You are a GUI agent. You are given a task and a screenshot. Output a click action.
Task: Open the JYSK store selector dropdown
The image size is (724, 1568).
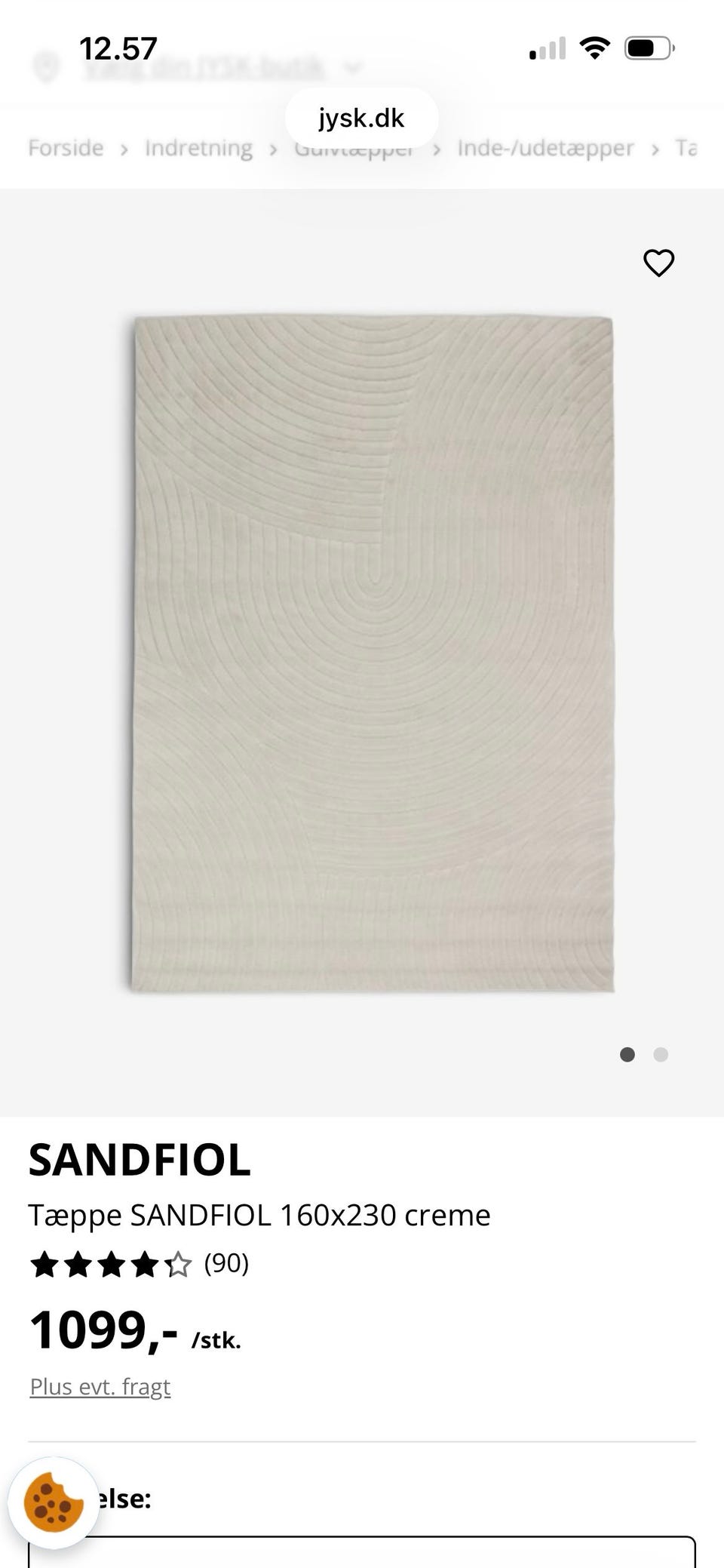tap(352, 66)
